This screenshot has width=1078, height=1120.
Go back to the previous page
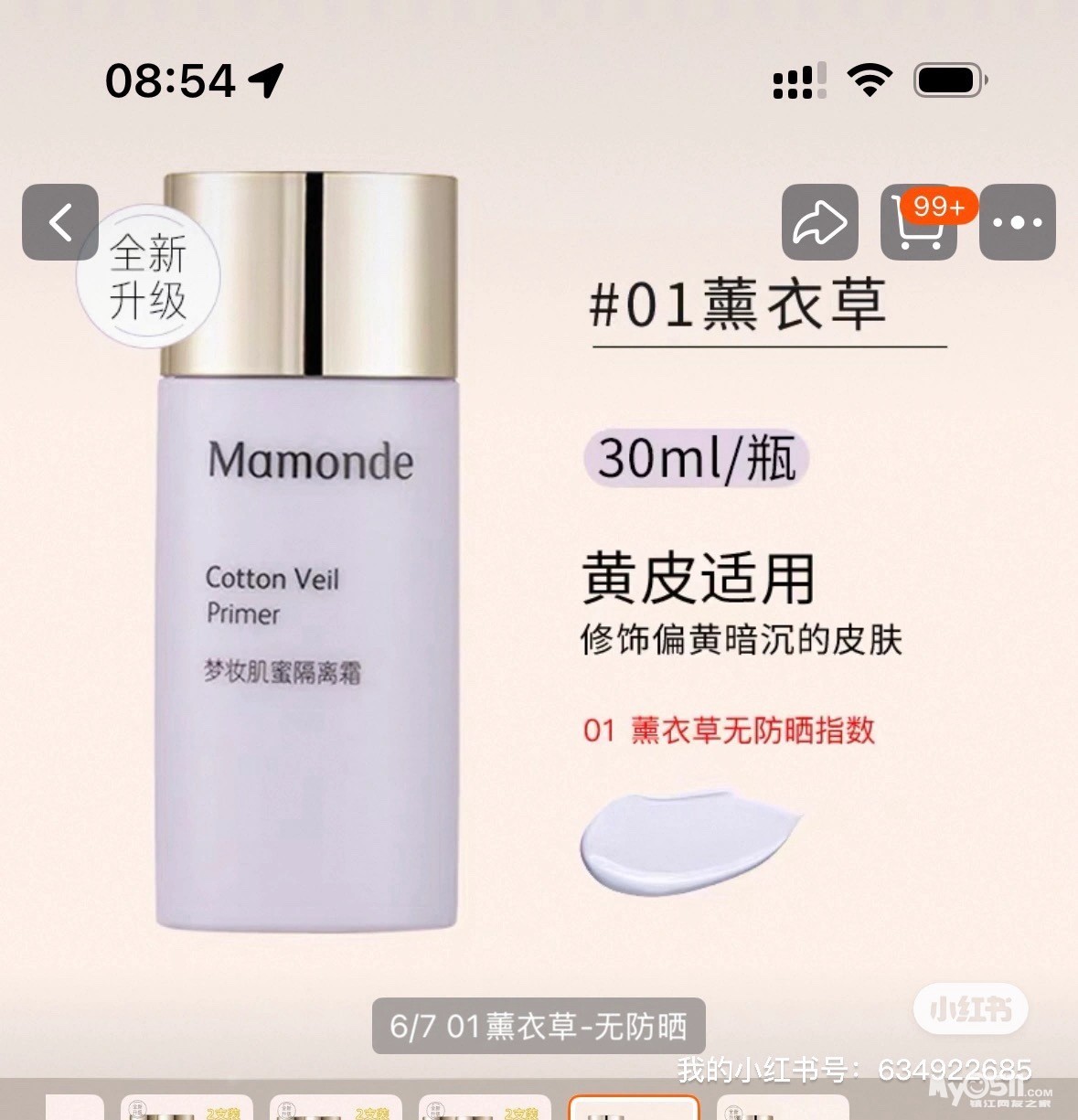[60, 222]
